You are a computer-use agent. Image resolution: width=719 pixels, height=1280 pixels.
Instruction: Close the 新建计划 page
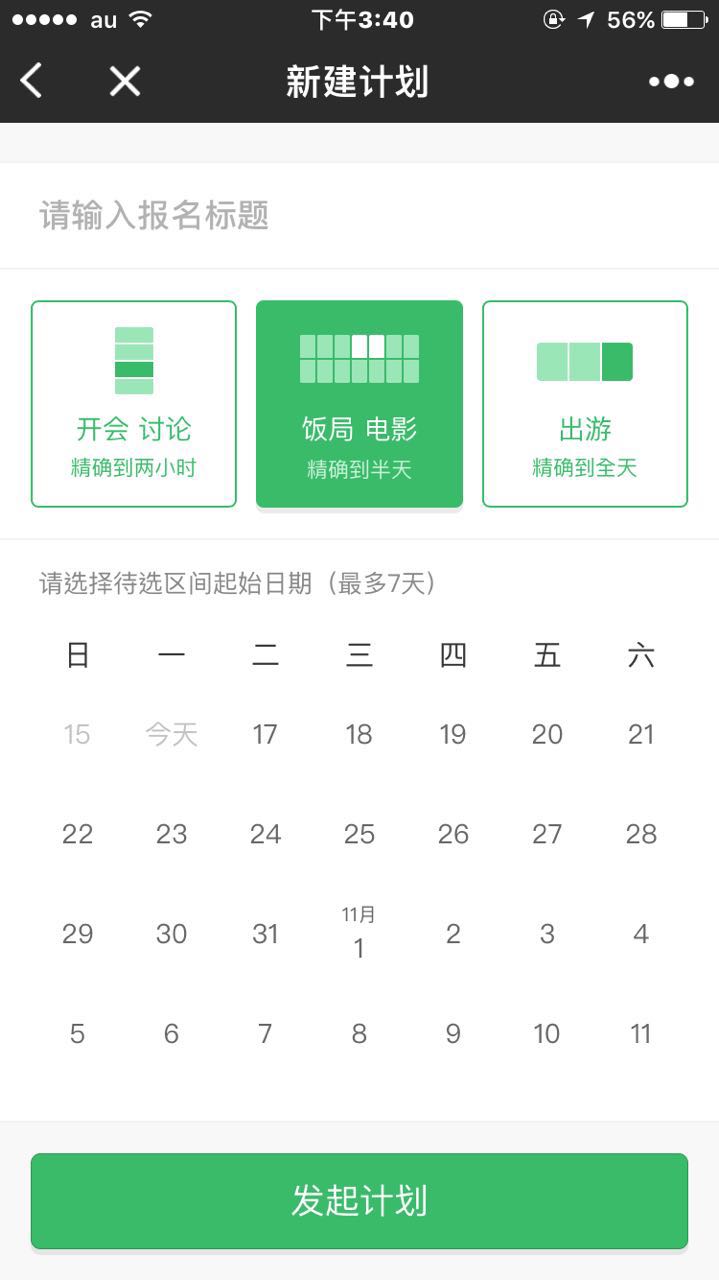(x=125, y=81)
